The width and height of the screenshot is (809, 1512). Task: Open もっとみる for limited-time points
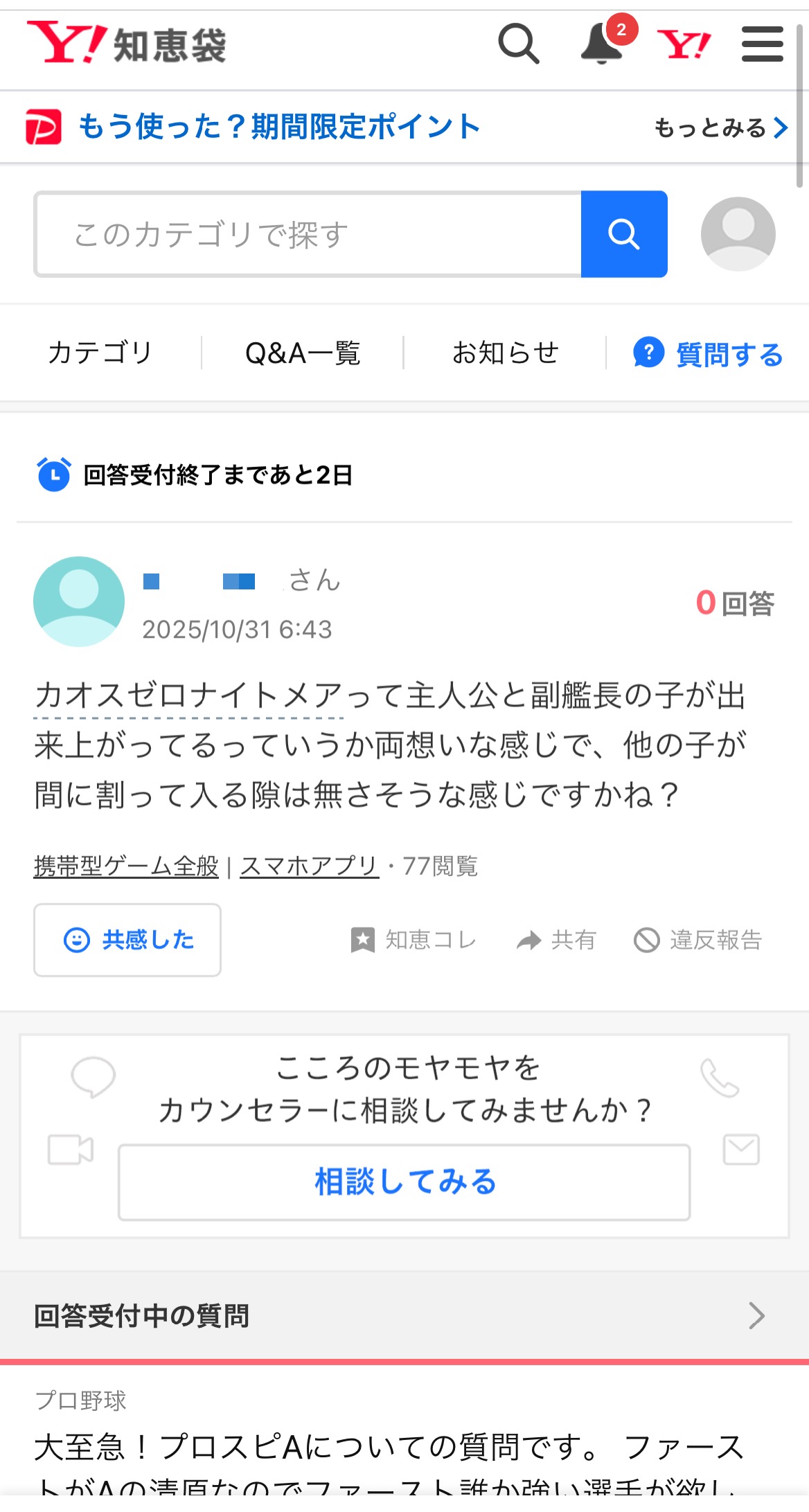point(720,127)
